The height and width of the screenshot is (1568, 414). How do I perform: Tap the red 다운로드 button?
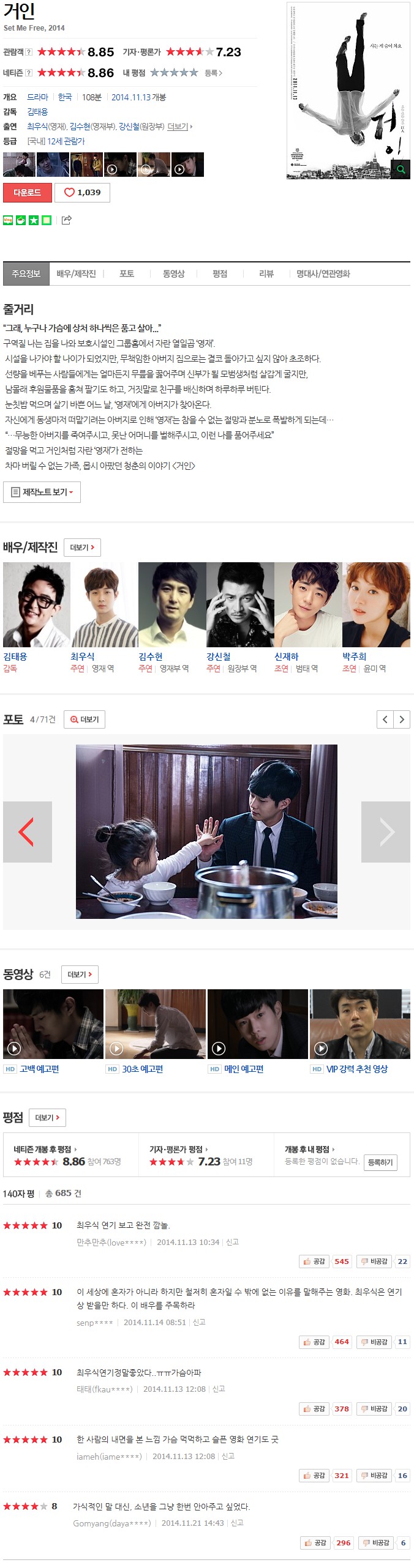(x=27, y=193)
